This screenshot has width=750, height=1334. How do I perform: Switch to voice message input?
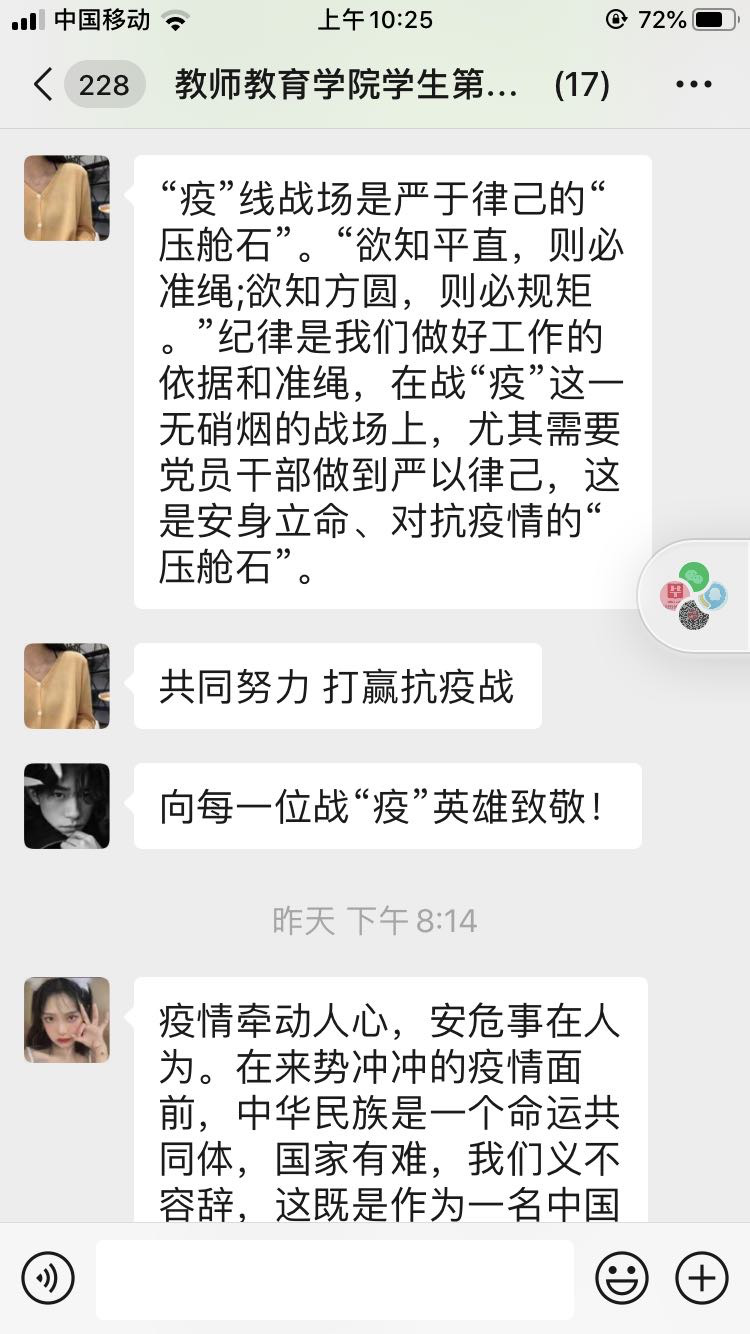pos(48,1278)
